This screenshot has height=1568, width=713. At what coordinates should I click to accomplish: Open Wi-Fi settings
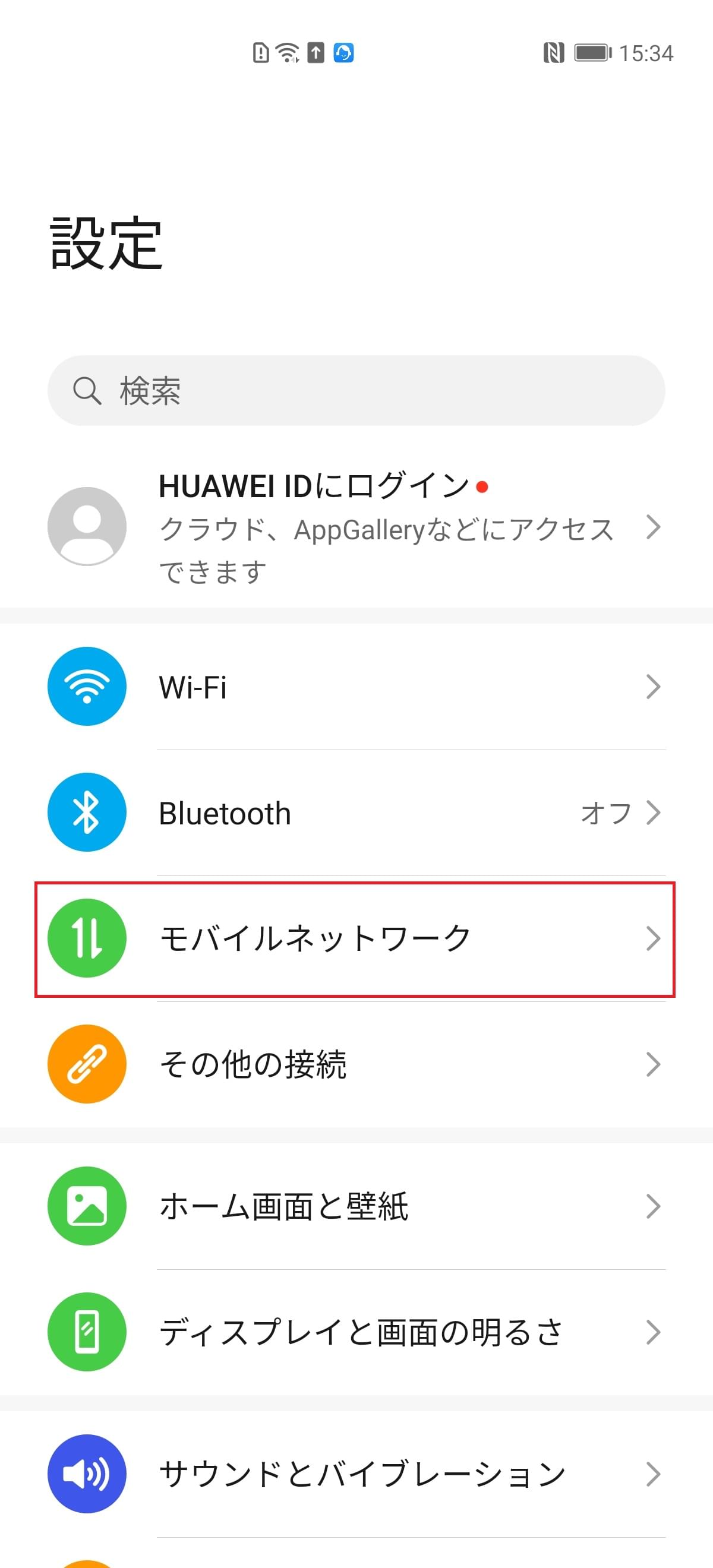[356, 687]
